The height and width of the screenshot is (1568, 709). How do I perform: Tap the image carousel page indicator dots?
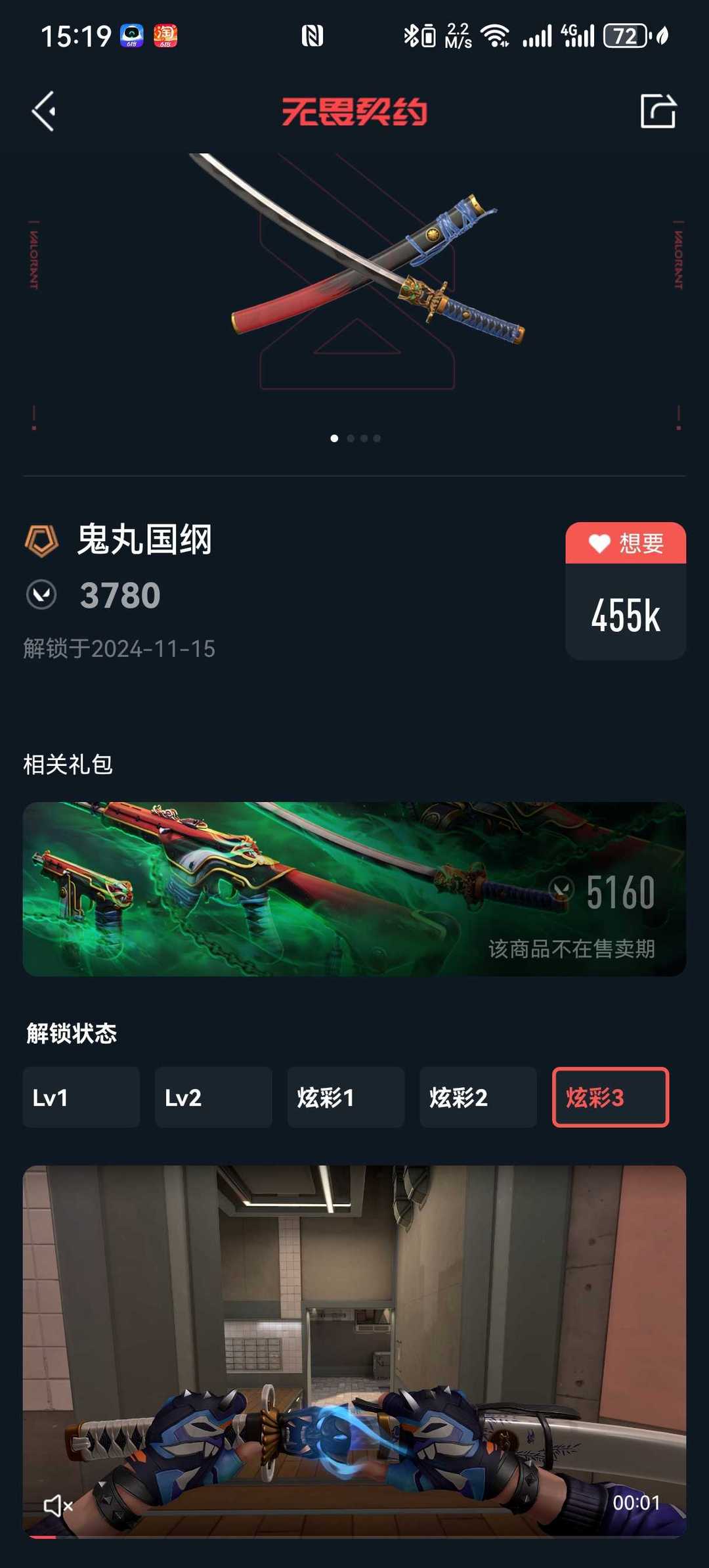point(355,438)
